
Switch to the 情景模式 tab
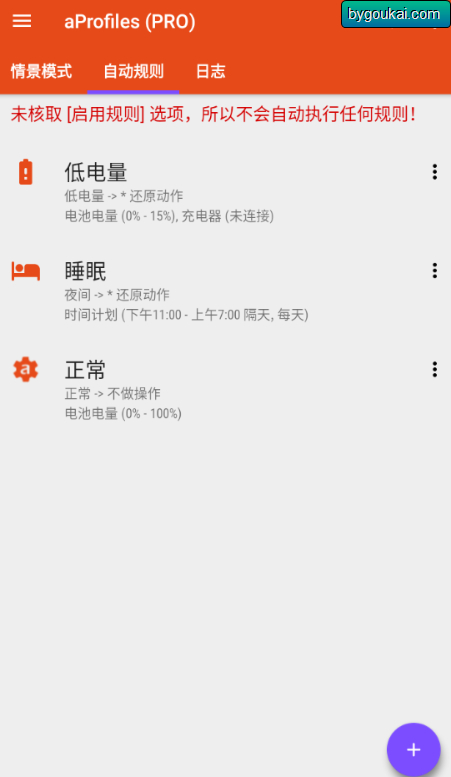tap(42, 71)
